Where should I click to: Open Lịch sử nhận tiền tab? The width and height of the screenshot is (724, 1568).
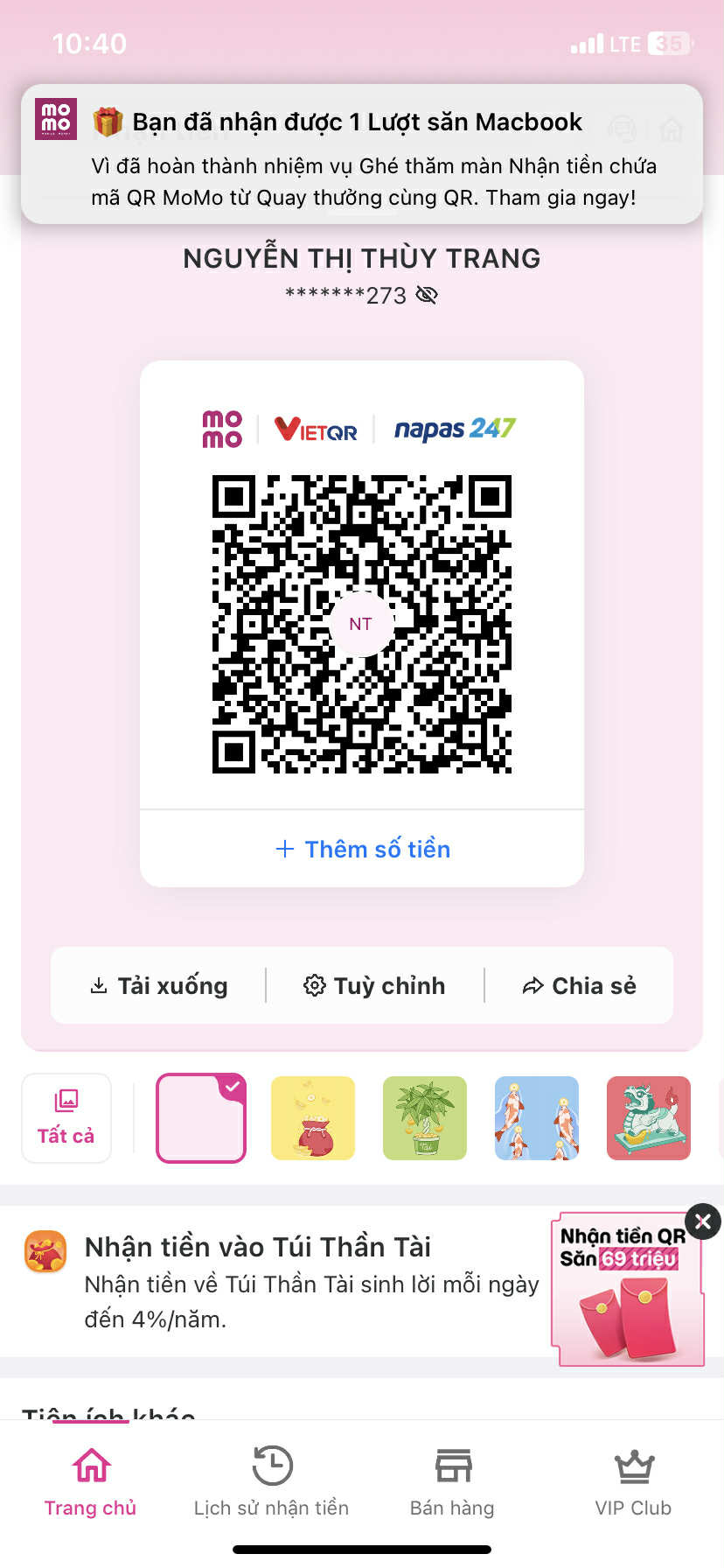tap(271, 1482)
